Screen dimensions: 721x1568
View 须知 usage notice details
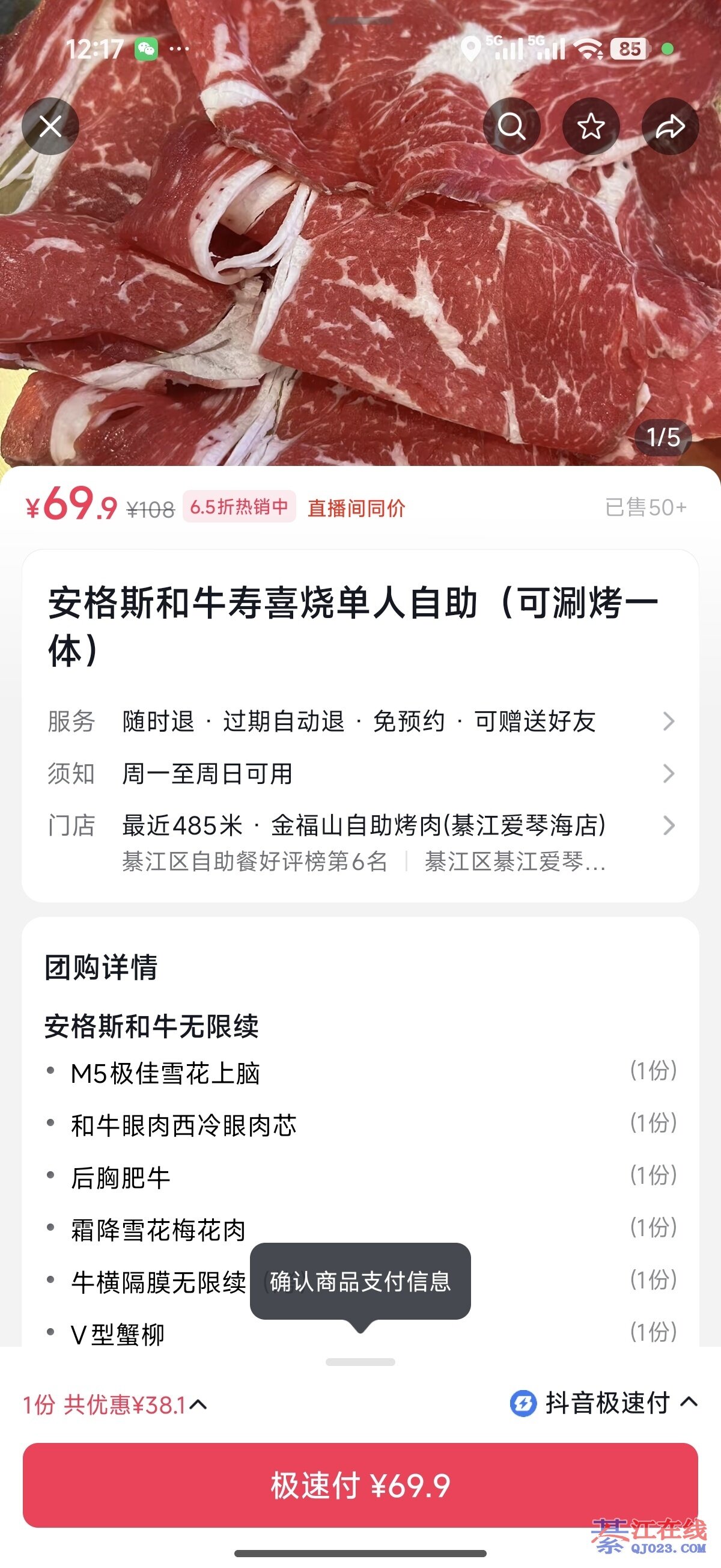point(360,774)
